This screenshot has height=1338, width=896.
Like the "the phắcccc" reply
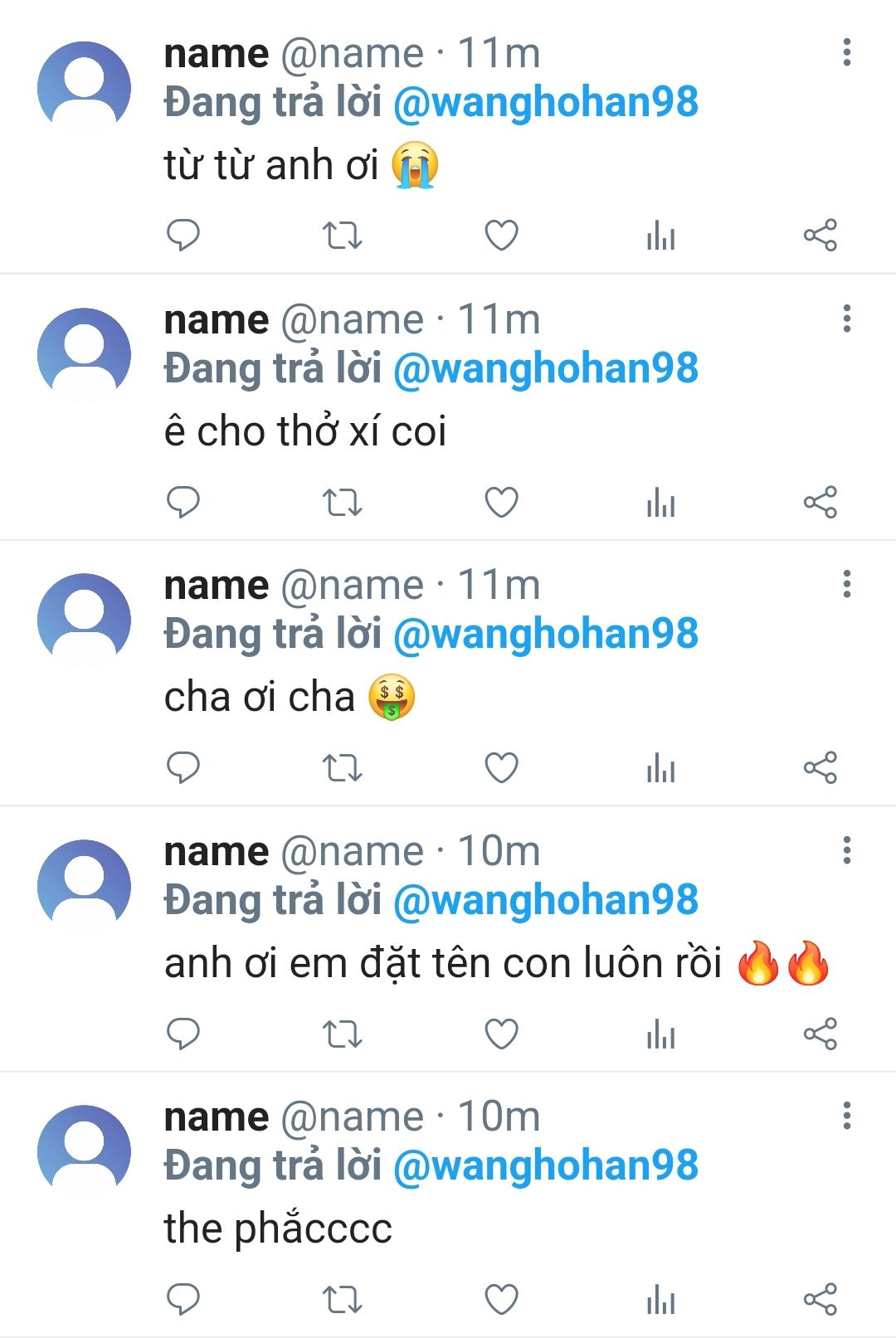(501, 1299)
